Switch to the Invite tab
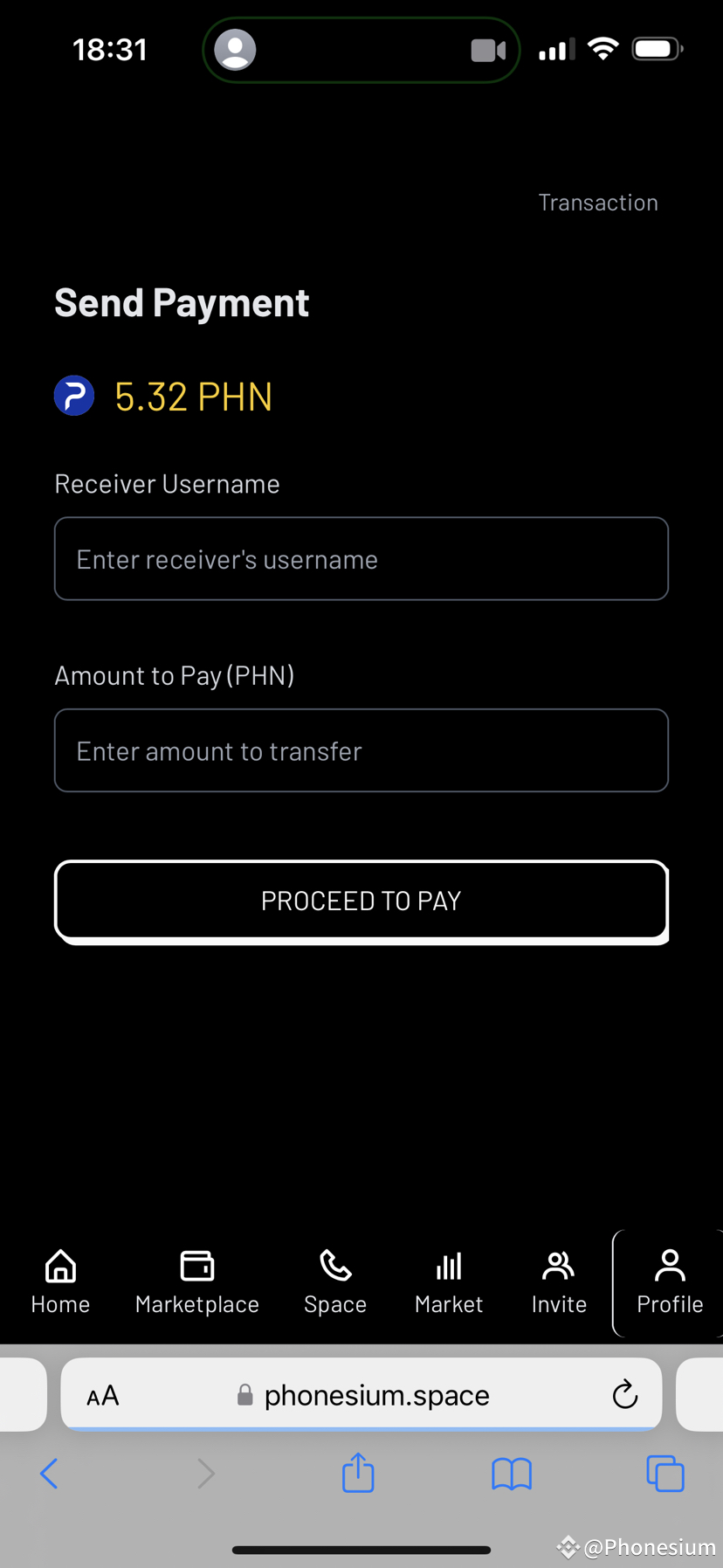Image resolution: width=723 pixels, height=1568 pixels. (559, 1282)
